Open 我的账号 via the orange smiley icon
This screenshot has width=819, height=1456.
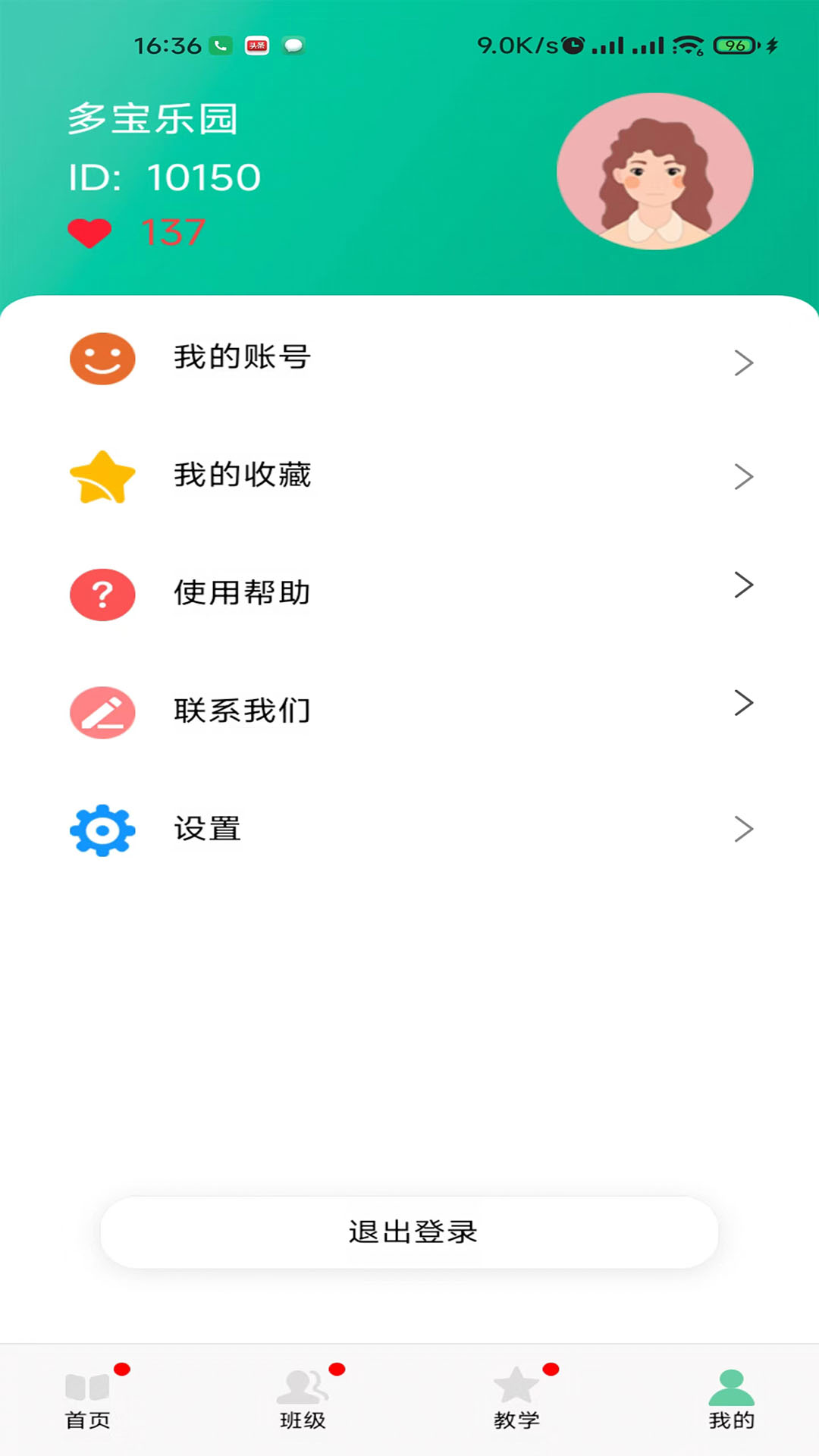click(x=102, y=359)
